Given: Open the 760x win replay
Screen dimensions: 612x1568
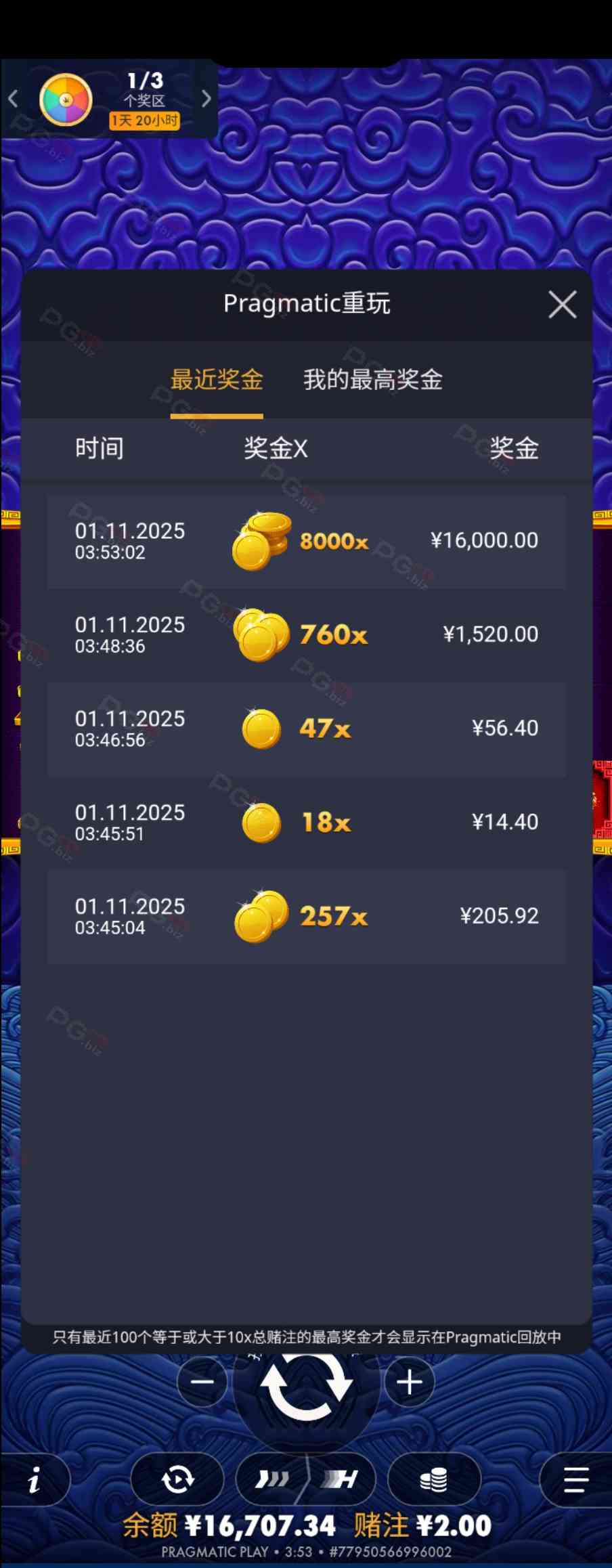Looking at the screenshot, I should [306, 635].
